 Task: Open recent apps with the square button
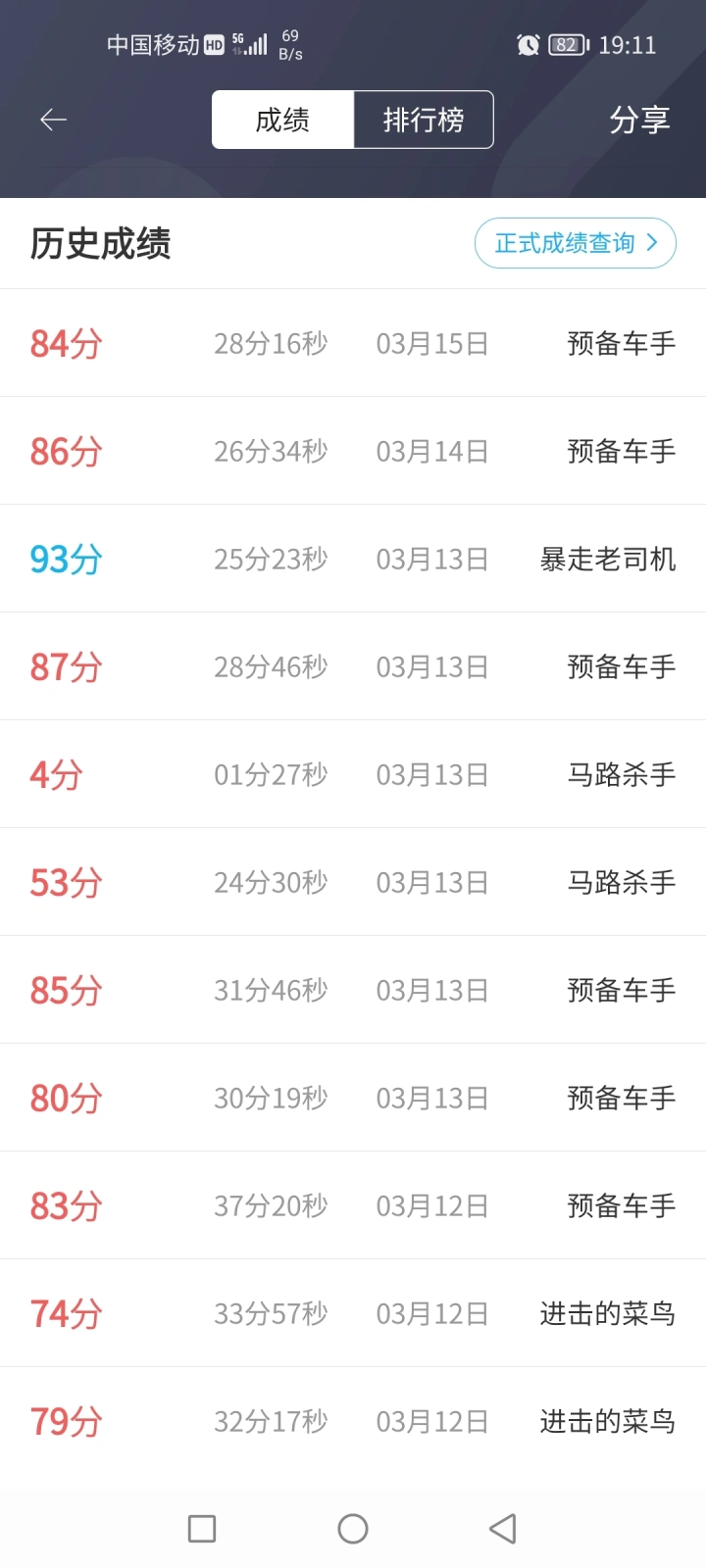pos(202,1529)
